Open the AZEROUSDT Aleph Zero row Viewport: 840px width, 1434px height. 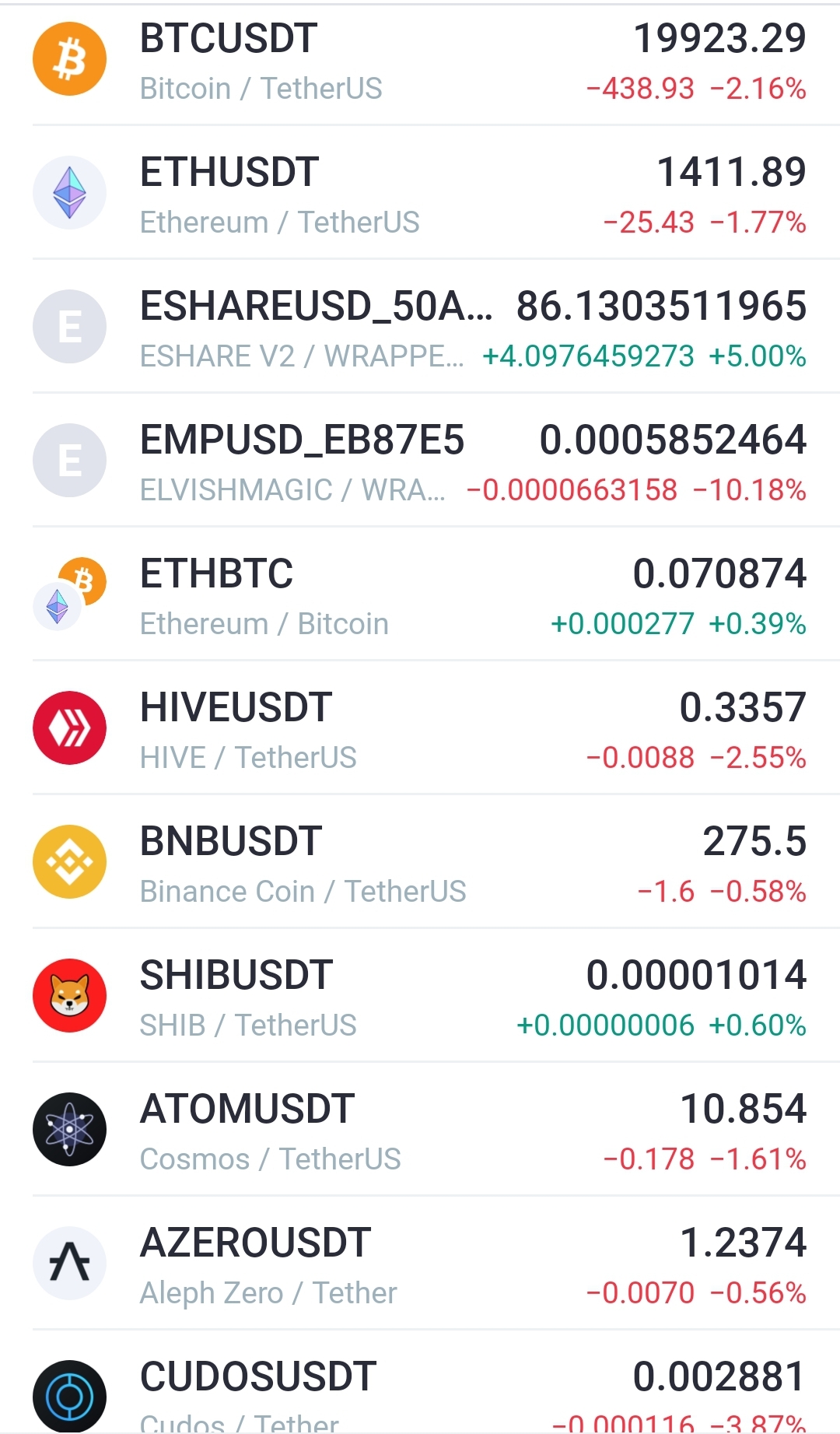click(x=420, y=1263)
